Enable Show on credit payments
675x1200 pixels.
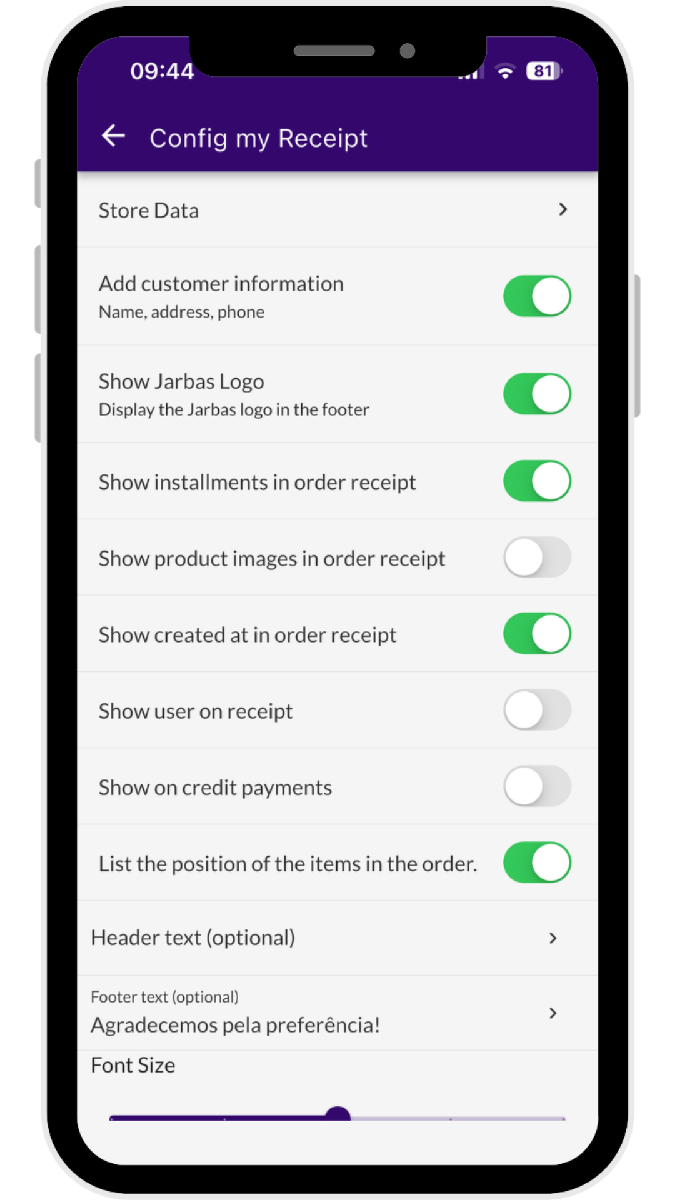tap(537, 787)
